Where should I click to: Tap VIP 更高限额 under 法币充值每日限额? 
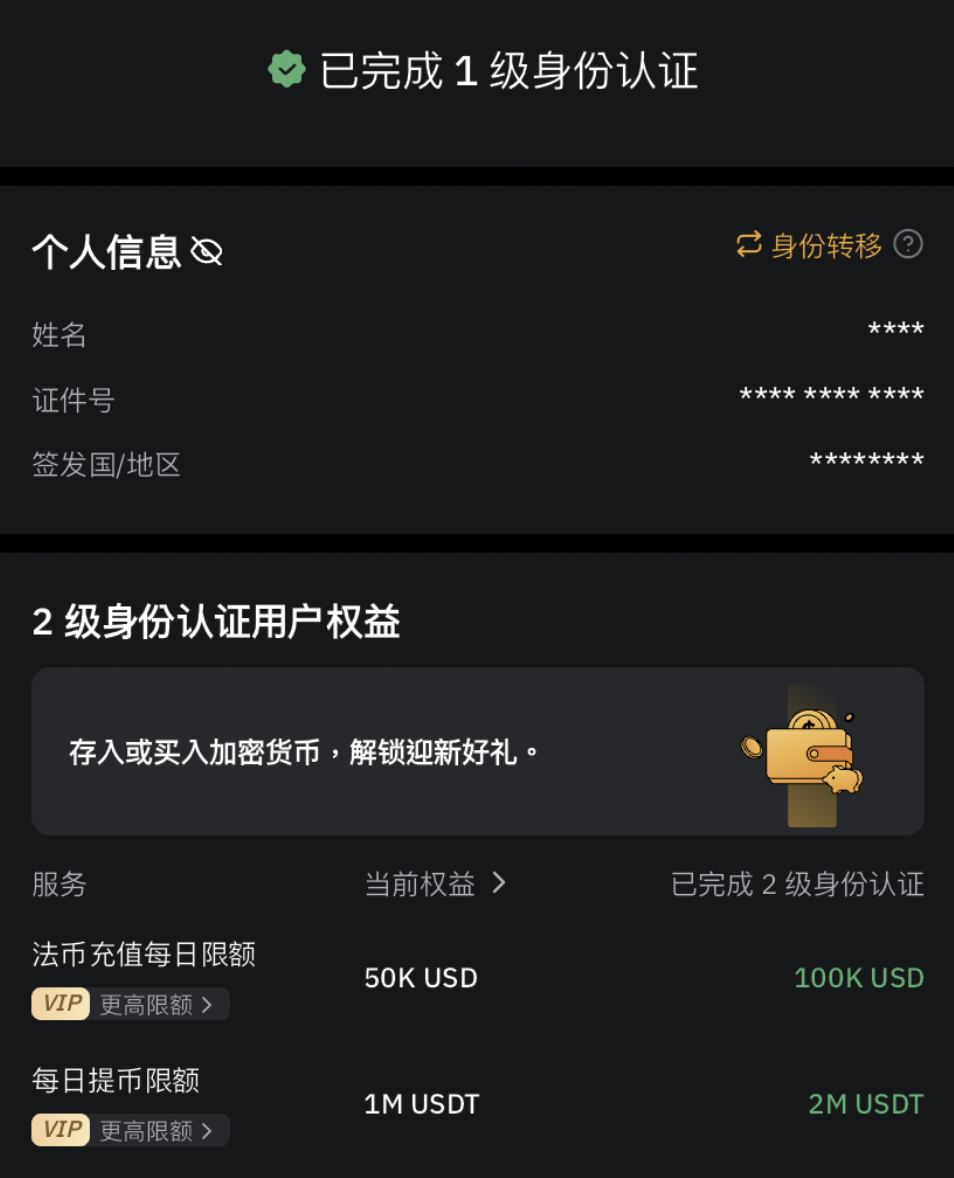click(x=131, y=1004)
